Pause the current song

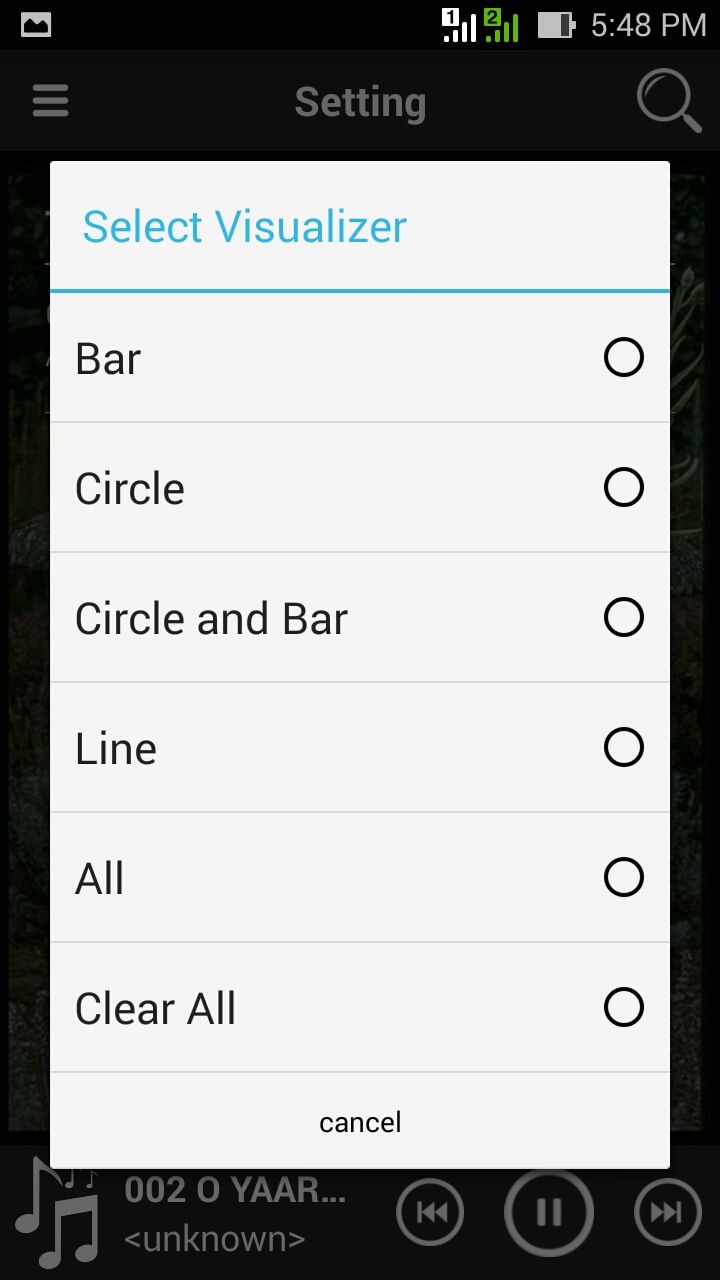548,1212
